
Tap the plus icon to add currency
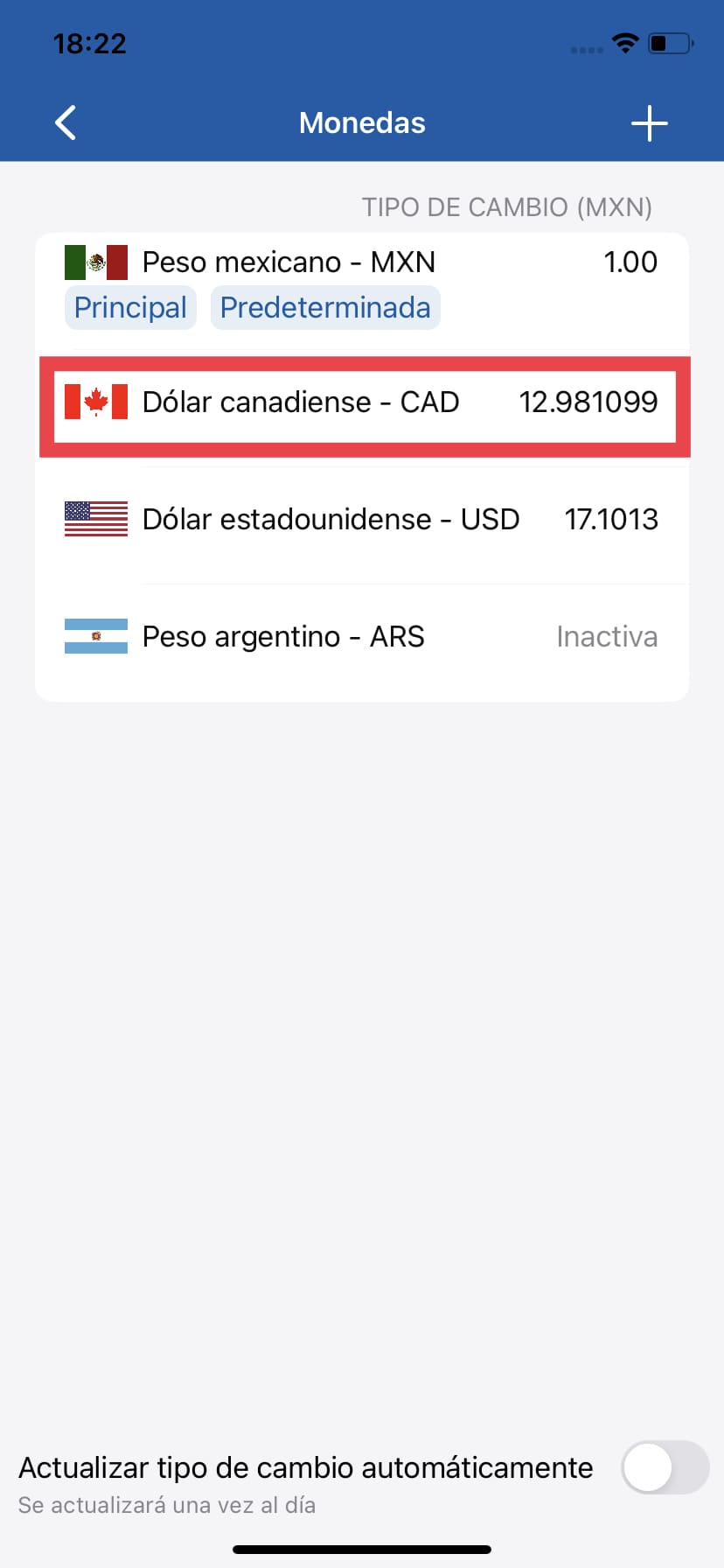click(650, 122)
